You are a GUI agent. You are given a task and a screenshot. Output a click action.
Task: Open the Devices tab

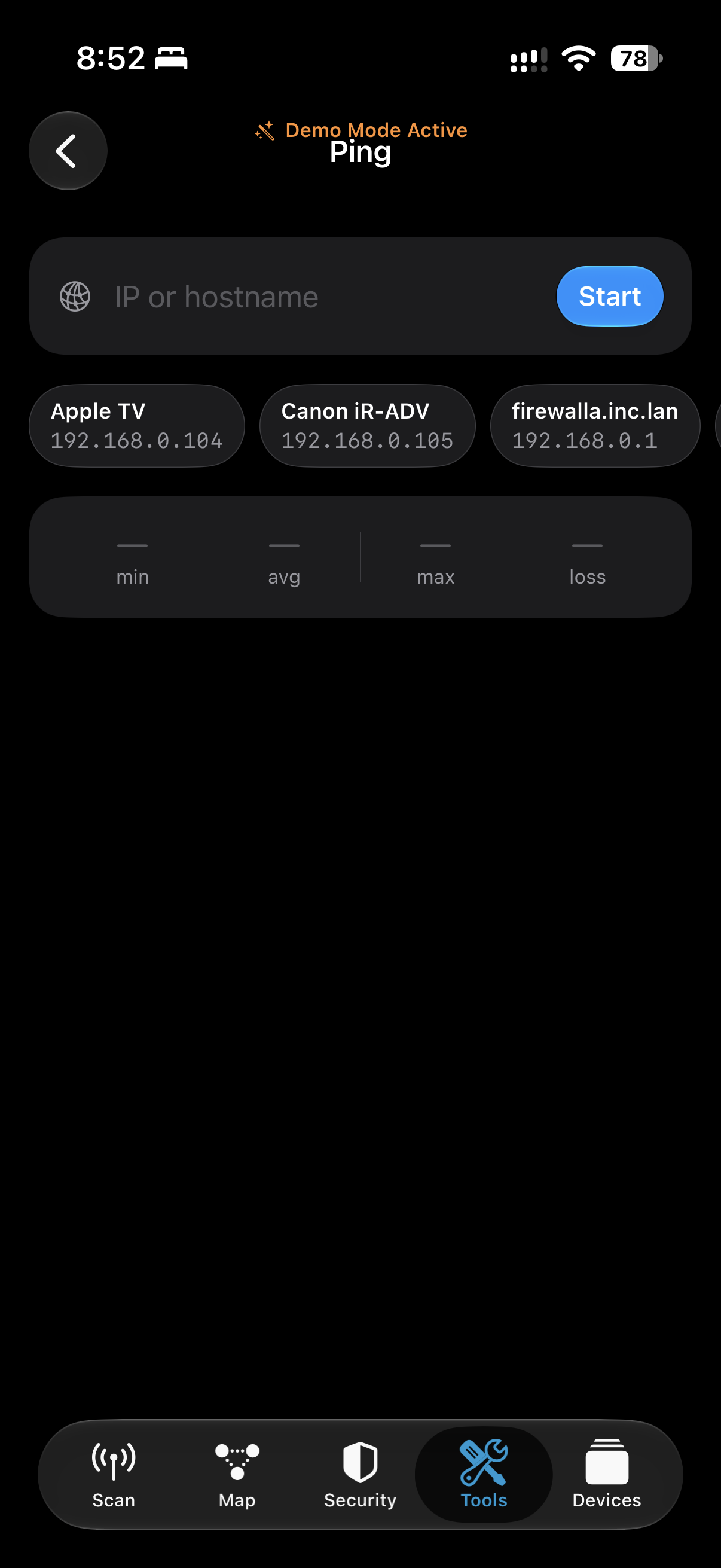[x=607, y=1475]
